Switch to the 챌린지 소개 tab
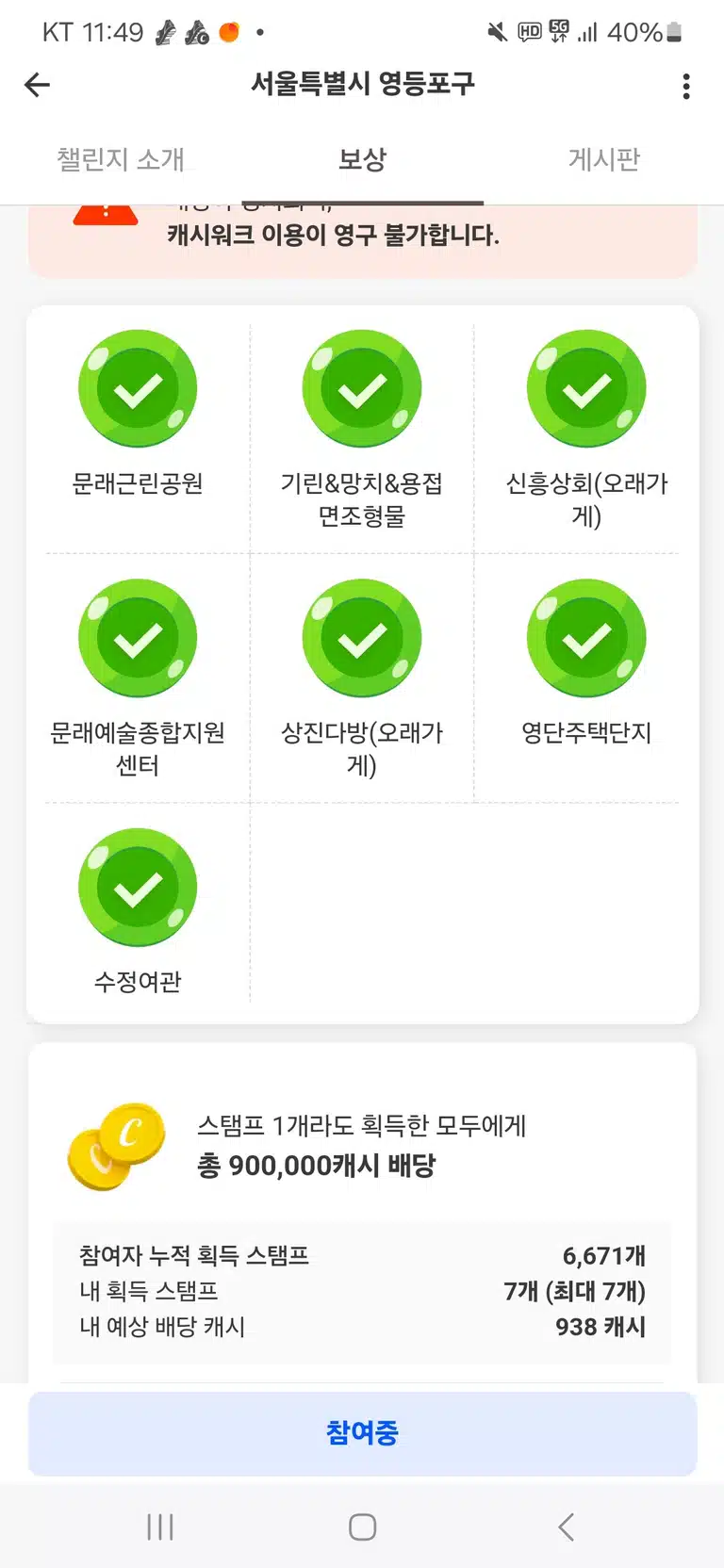Viewport: 724px width, 1568px height. click(x=121, y=159)
